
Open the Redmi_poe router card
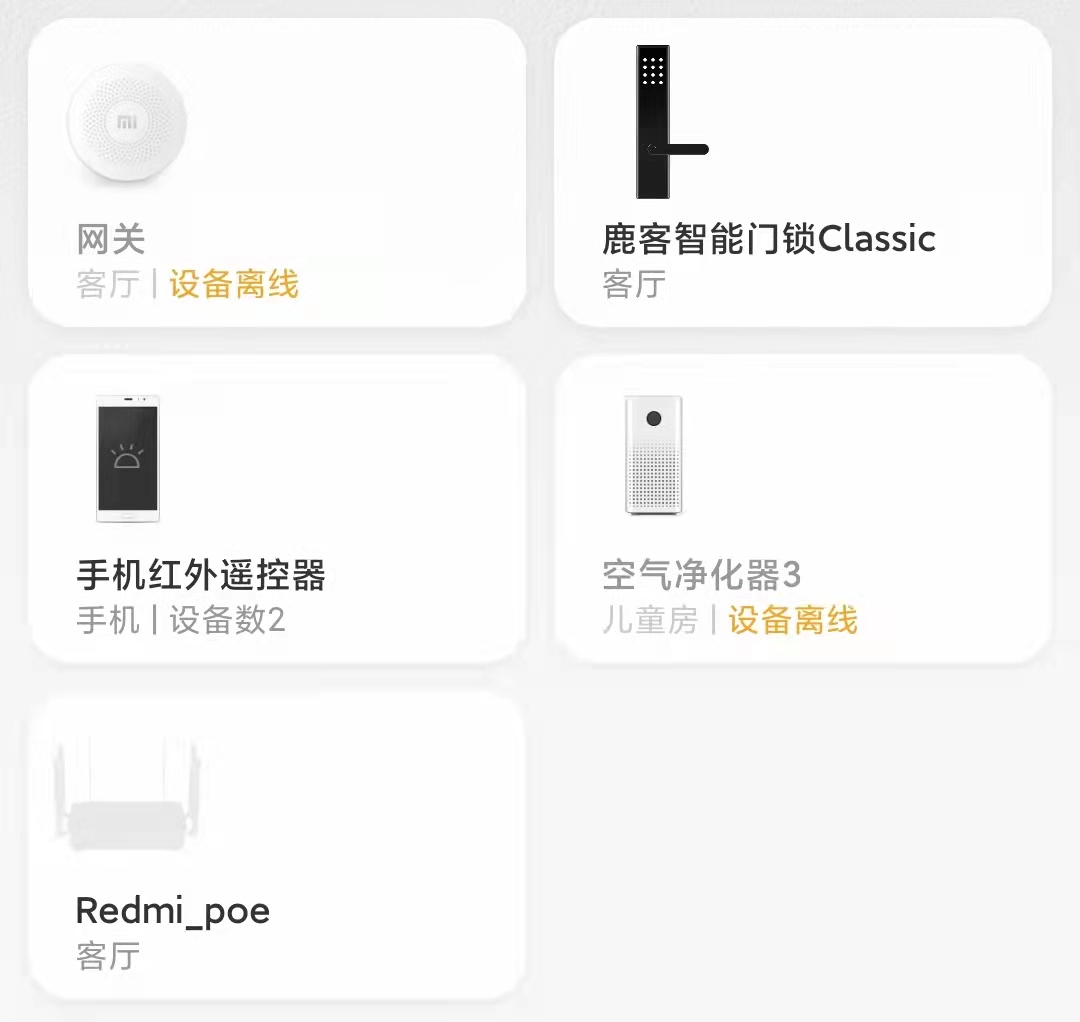[x=277, y=845]
